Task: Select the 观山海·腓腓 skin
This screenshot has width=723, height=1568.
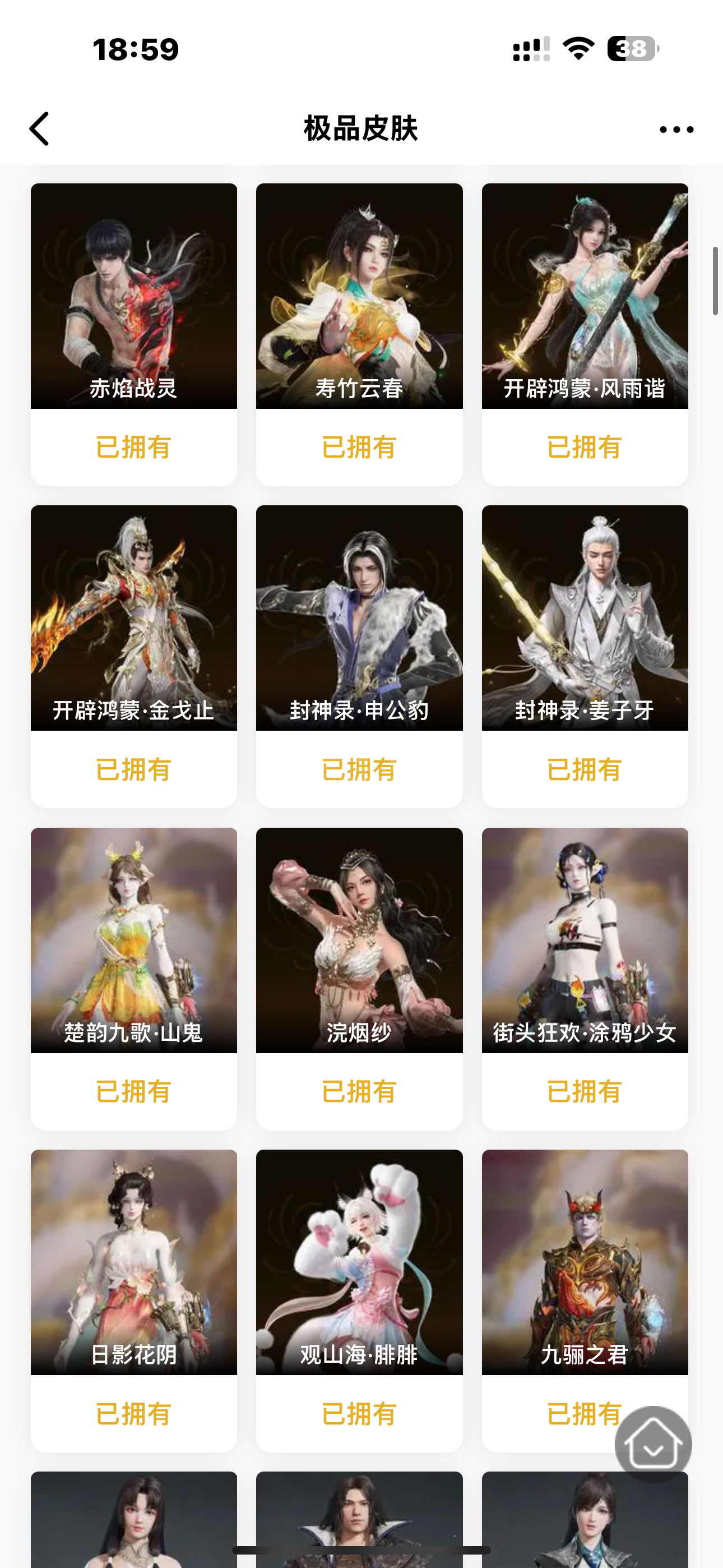Action: click(359, 1301)
